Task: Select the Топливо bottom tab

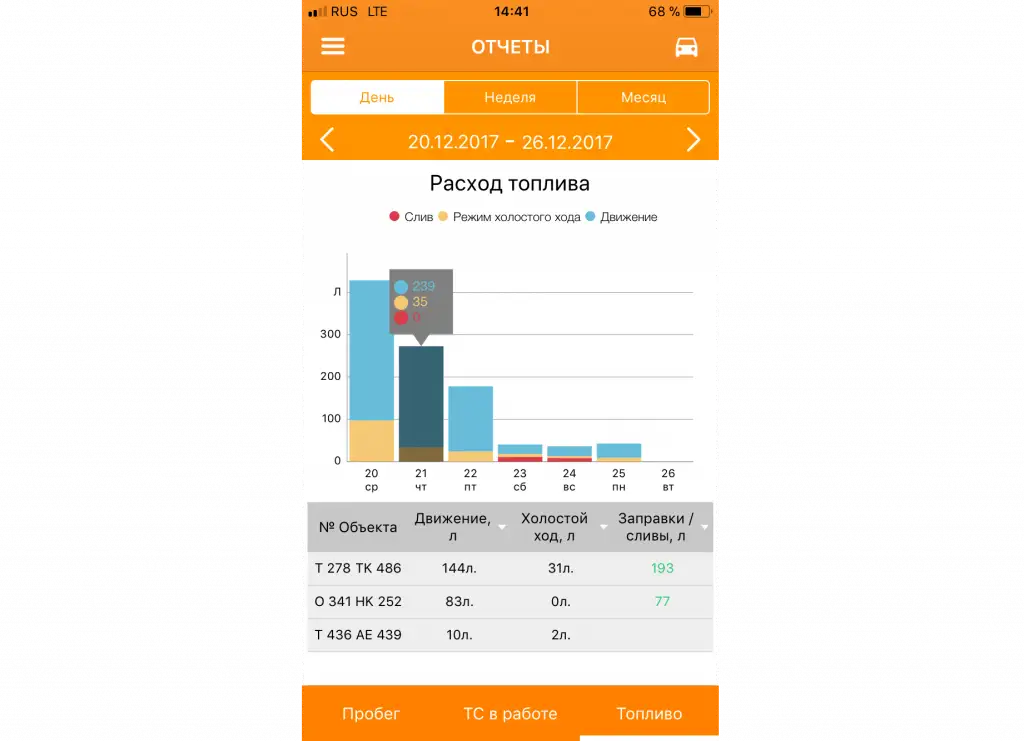Action: (x=649, y=714)
